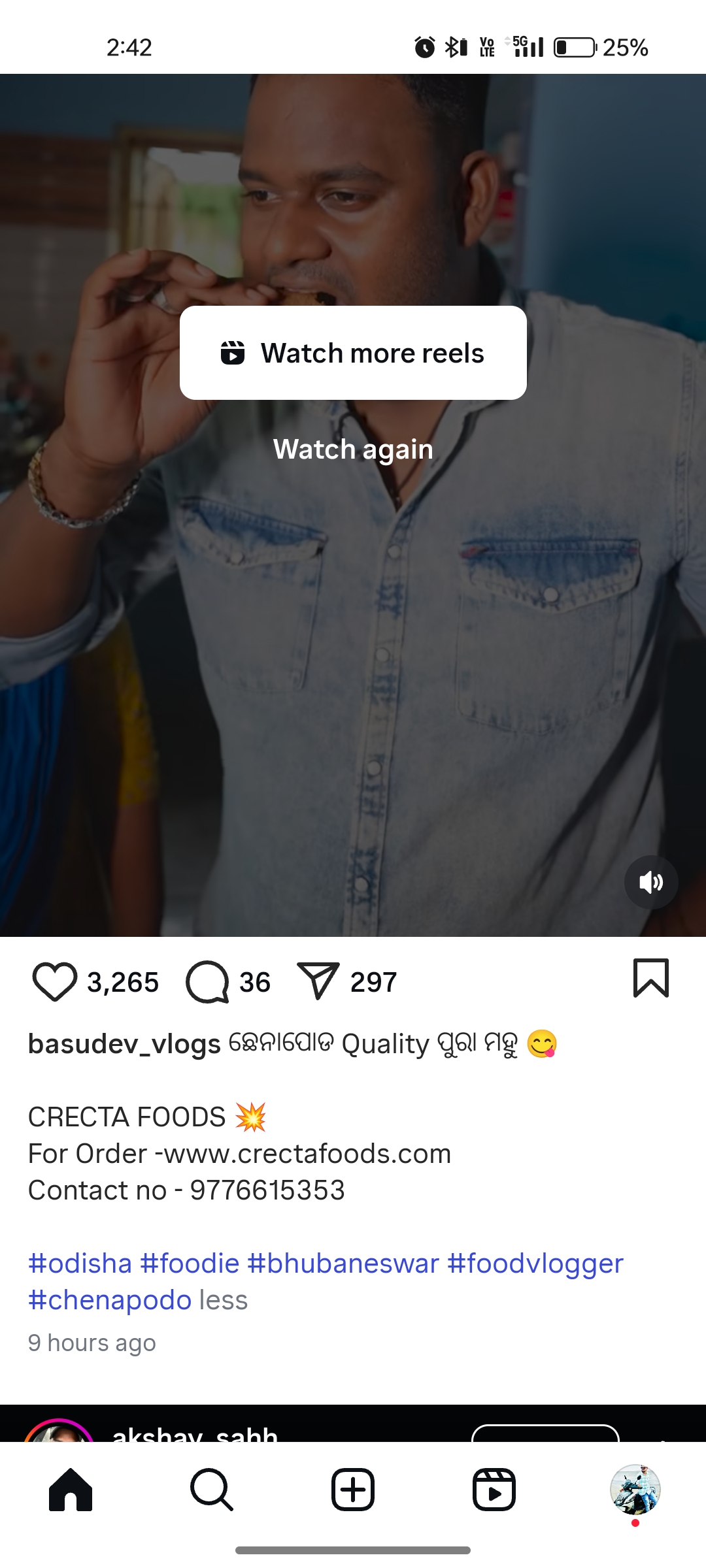Share the post via the paper plane icon
706x1568 pixels.
318,981
